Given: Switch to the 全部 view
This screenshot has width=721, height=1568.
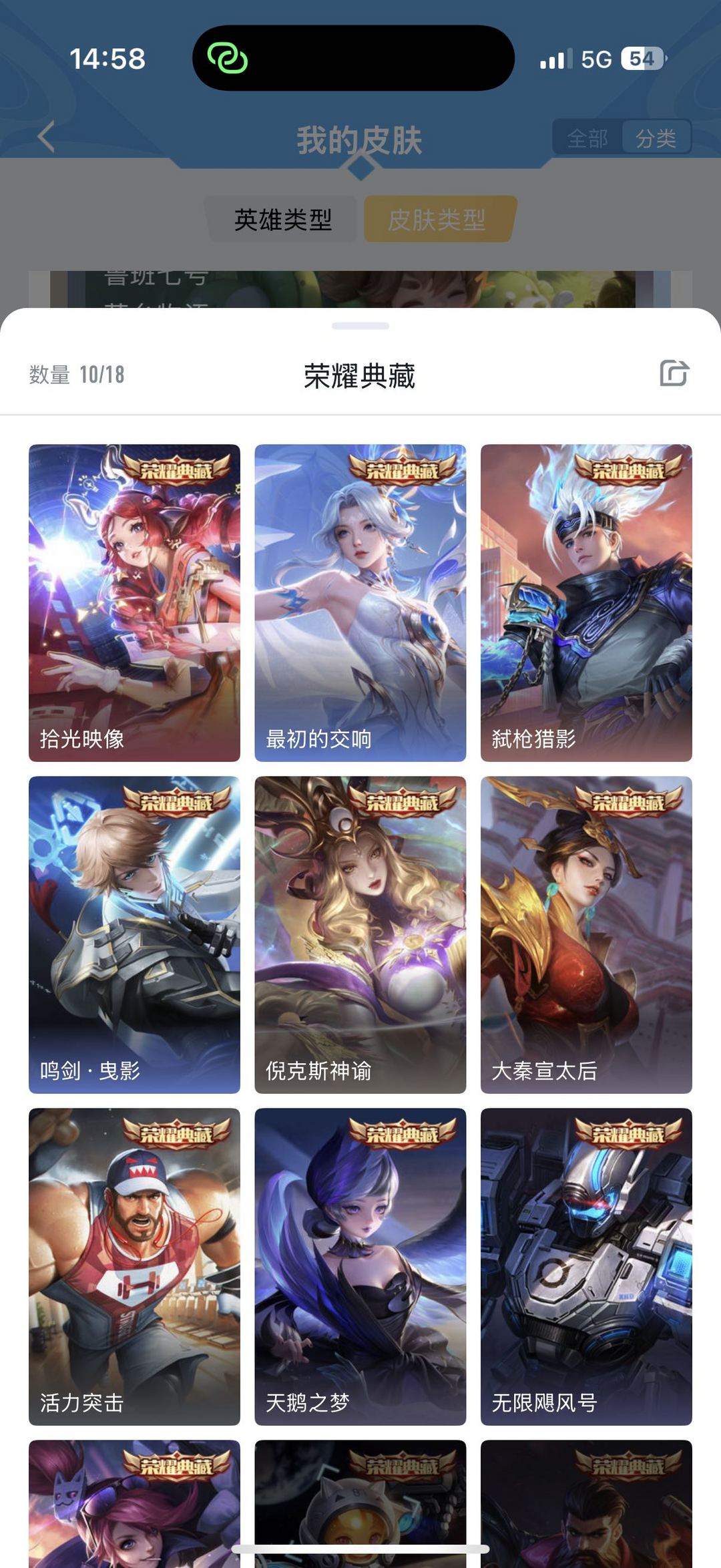Looking at the screenshot, I should tap(587, 138).
